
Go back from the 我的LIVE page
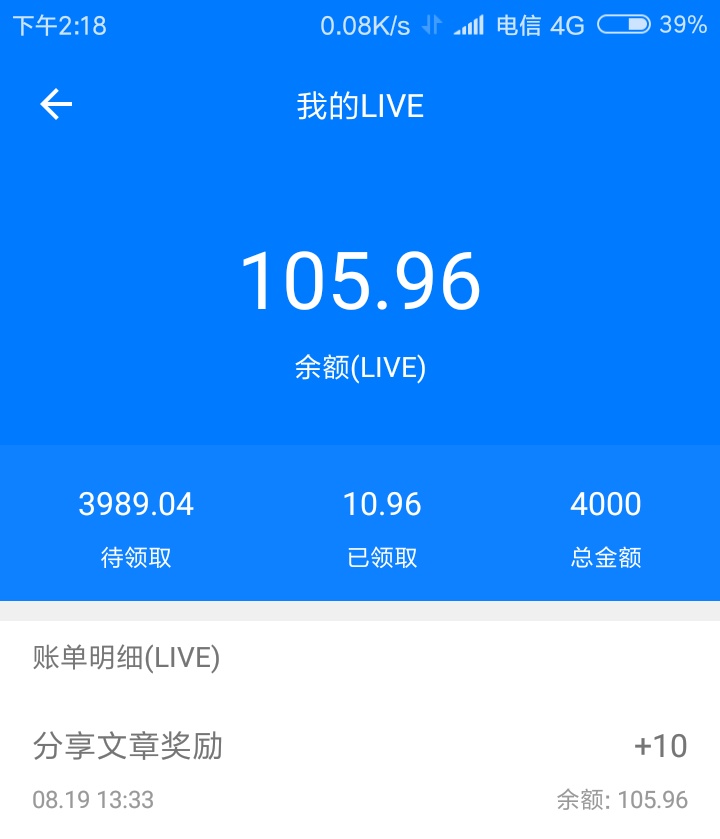point(56,105)
